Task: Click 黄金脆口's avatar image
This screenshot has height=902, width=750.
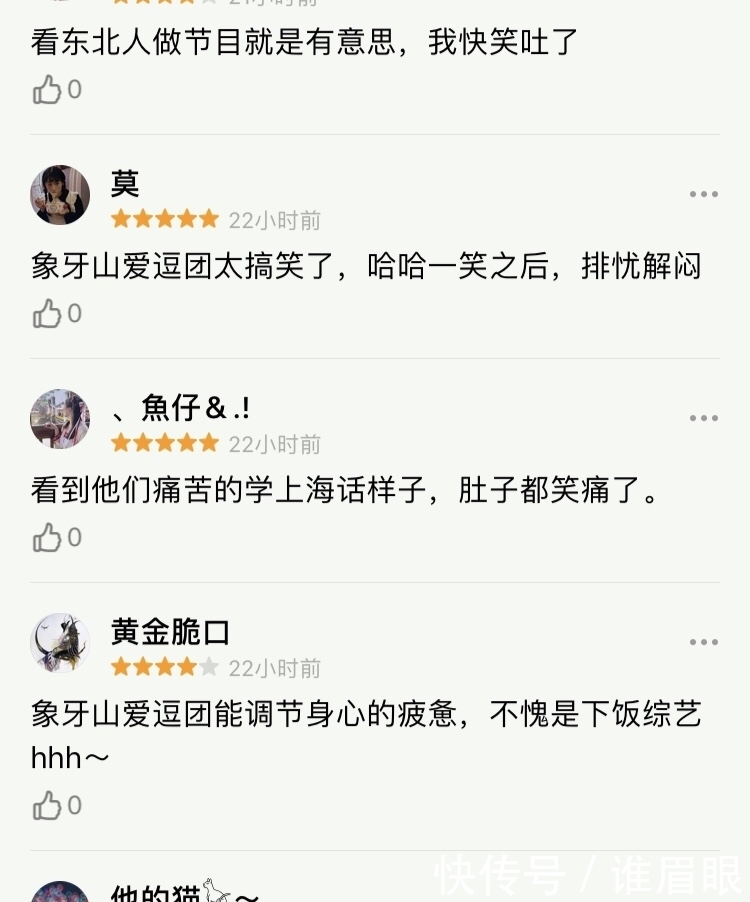Action: click(59, 642)
